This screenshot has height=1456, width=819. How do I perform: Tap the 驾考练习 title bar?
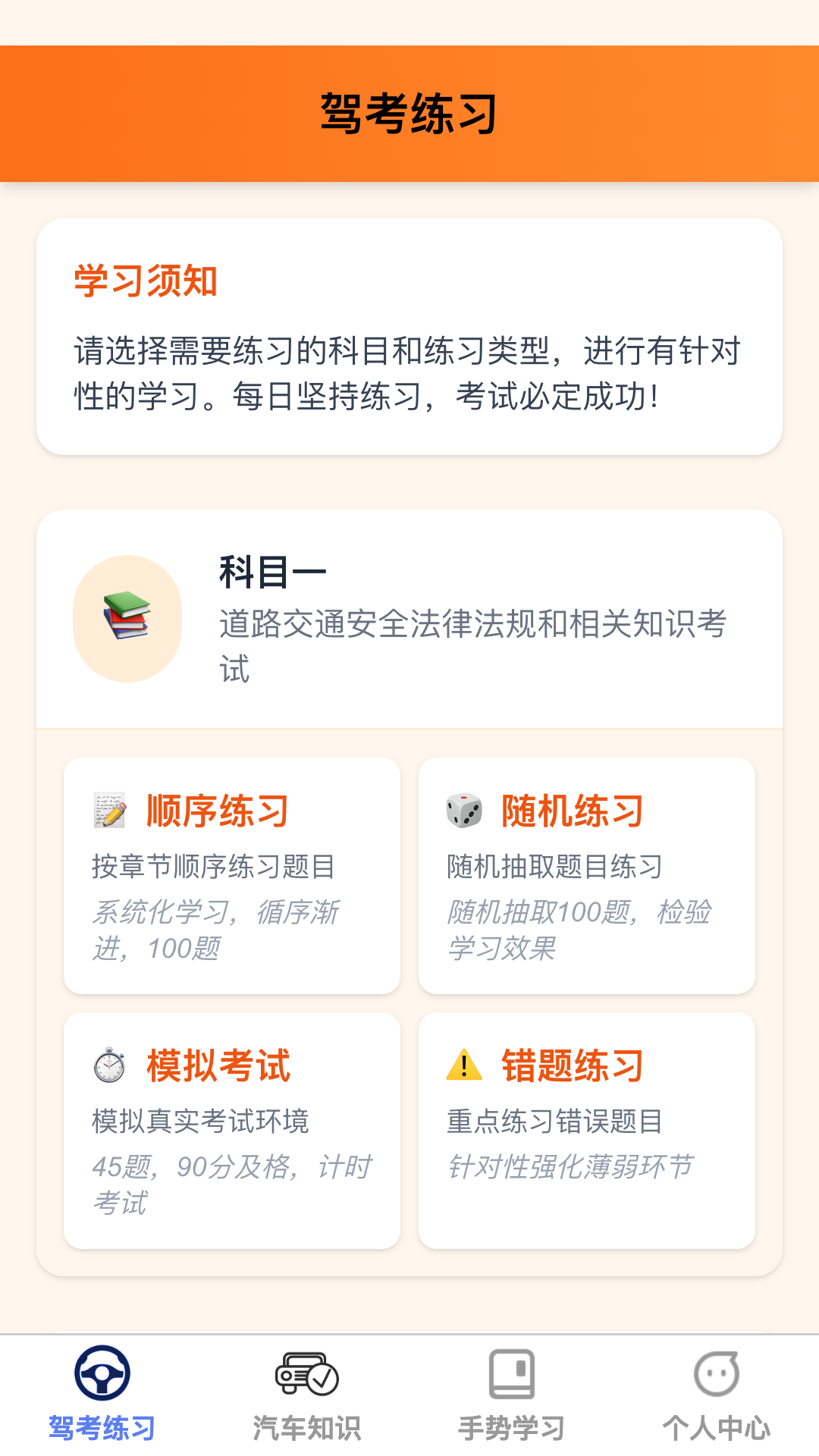[409, 111]
